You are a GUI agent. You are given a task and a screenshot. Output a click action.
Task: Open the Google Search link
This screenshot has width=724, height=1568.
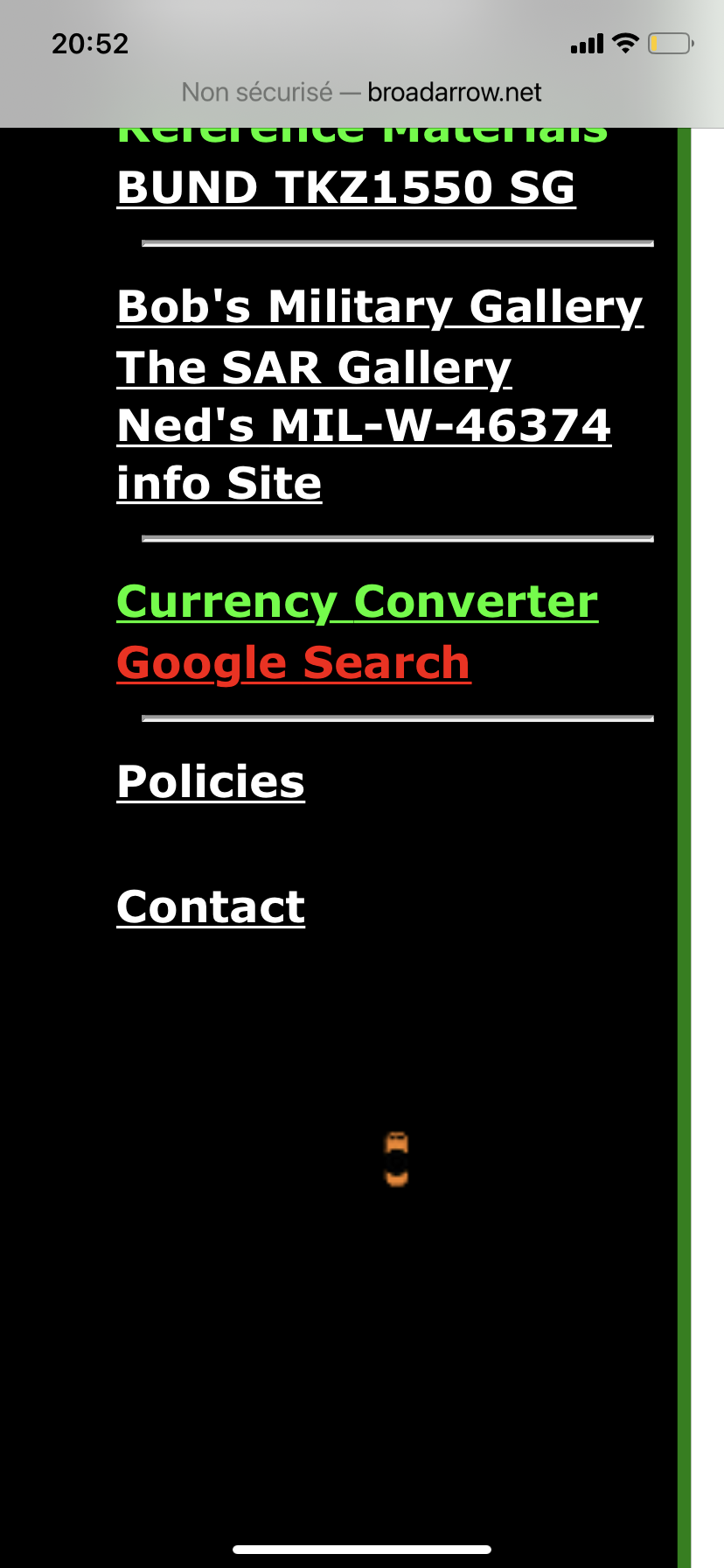pyautogui.click(x=294, y=663)
